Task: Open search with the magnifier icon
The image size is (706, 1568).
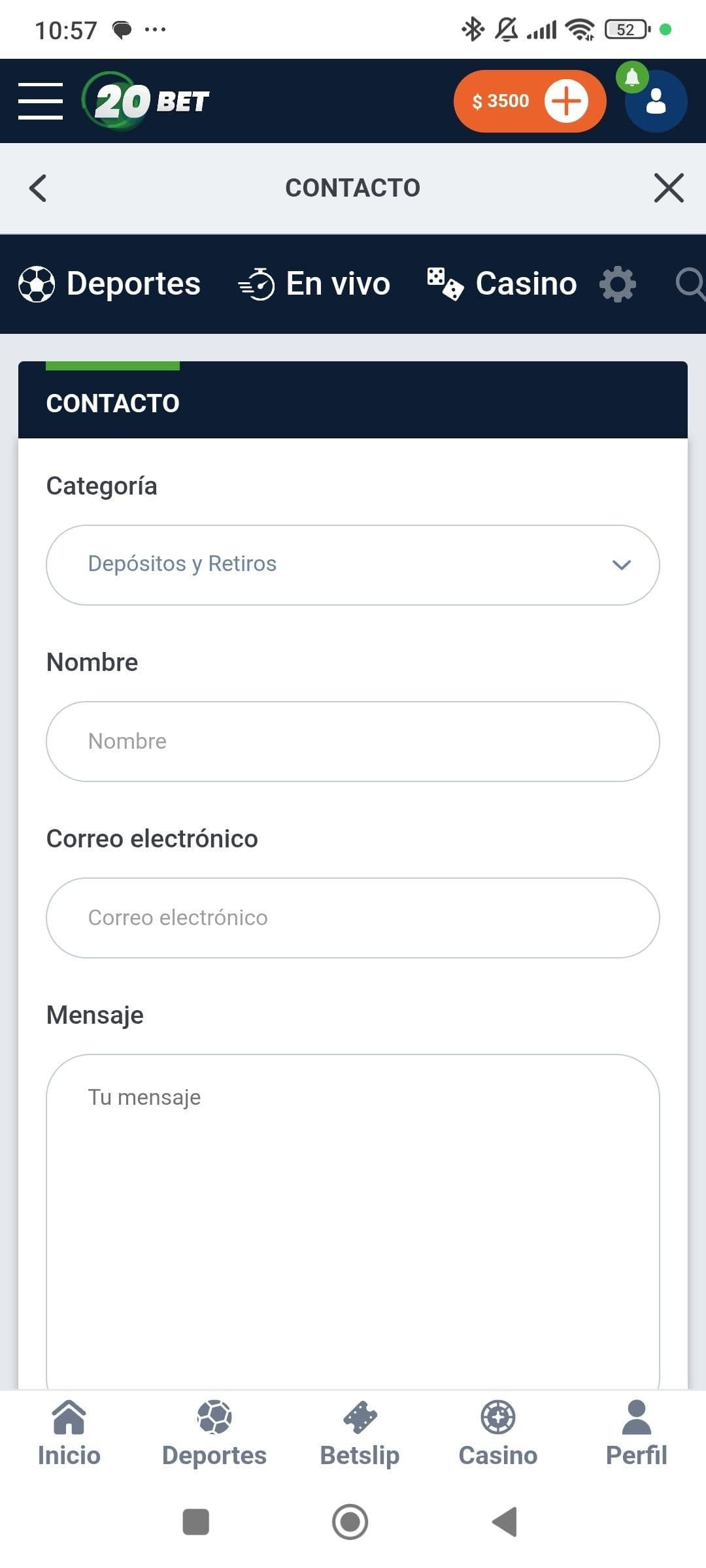Action: click(x=688, y=284)
